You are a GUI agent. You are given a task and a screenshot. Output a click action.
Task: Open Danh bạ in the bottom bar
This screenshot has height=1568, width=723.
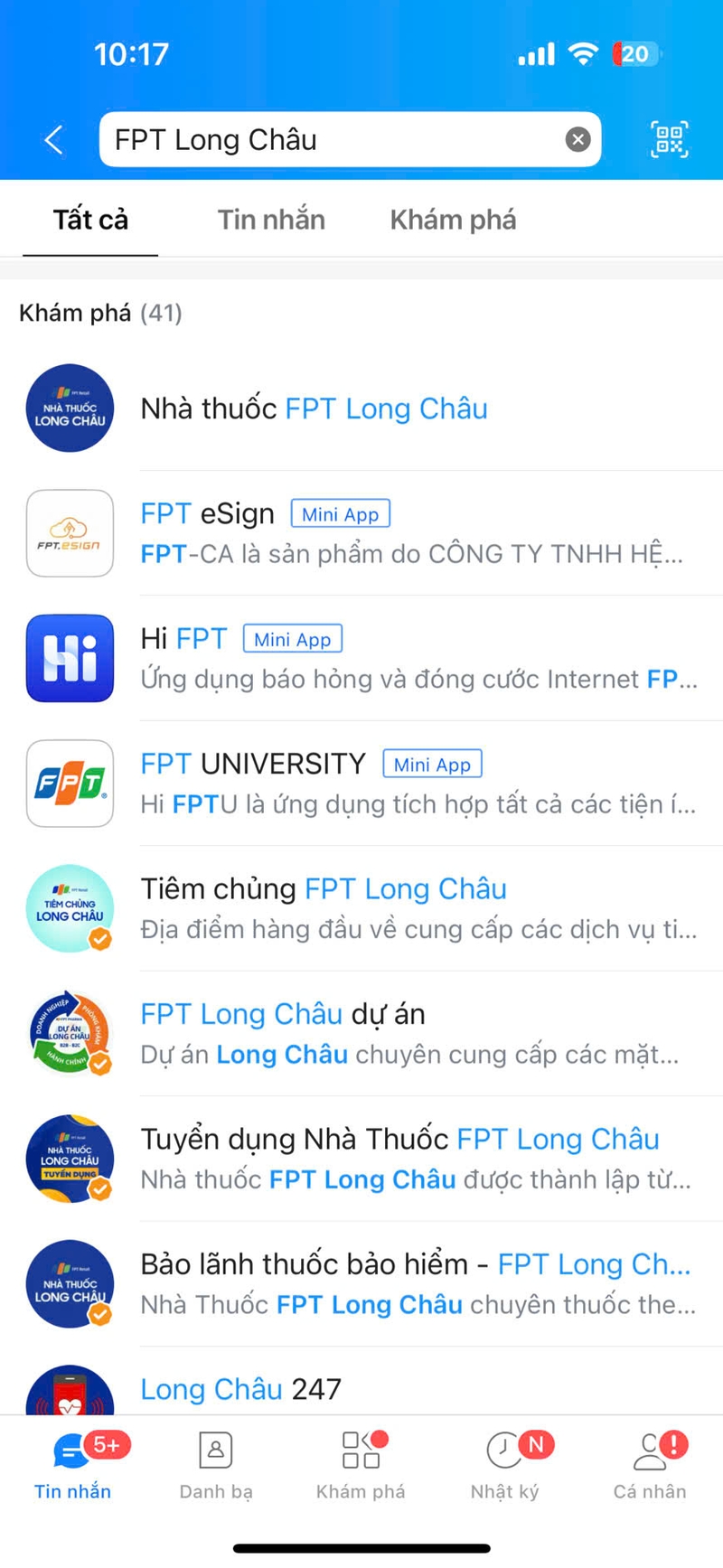tap(216, 1464)
